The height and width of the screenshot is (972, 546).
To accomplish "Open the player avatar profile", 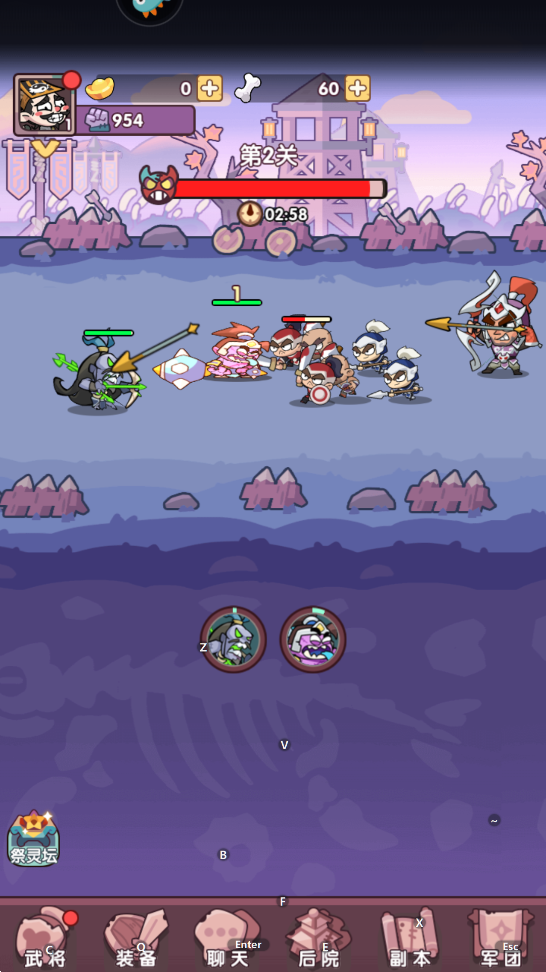I will pos(44,105).
